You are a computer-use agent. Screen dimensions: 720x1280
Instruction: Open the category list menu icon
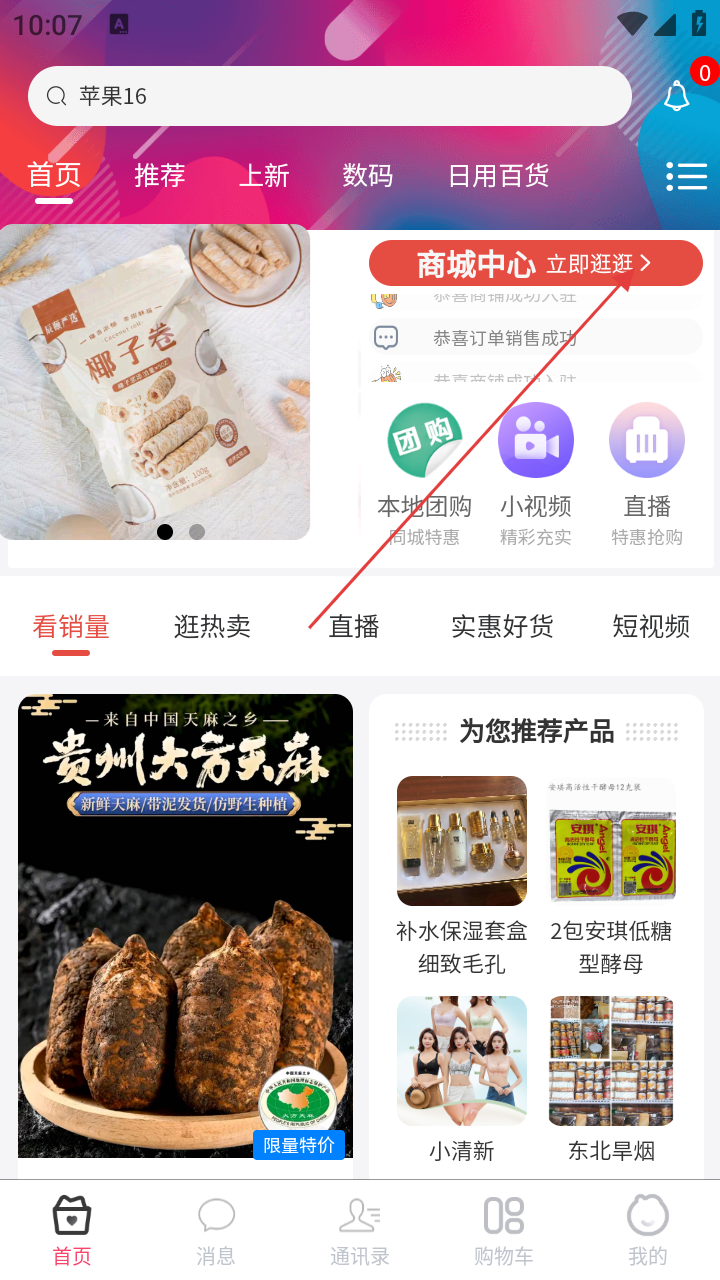686,176
